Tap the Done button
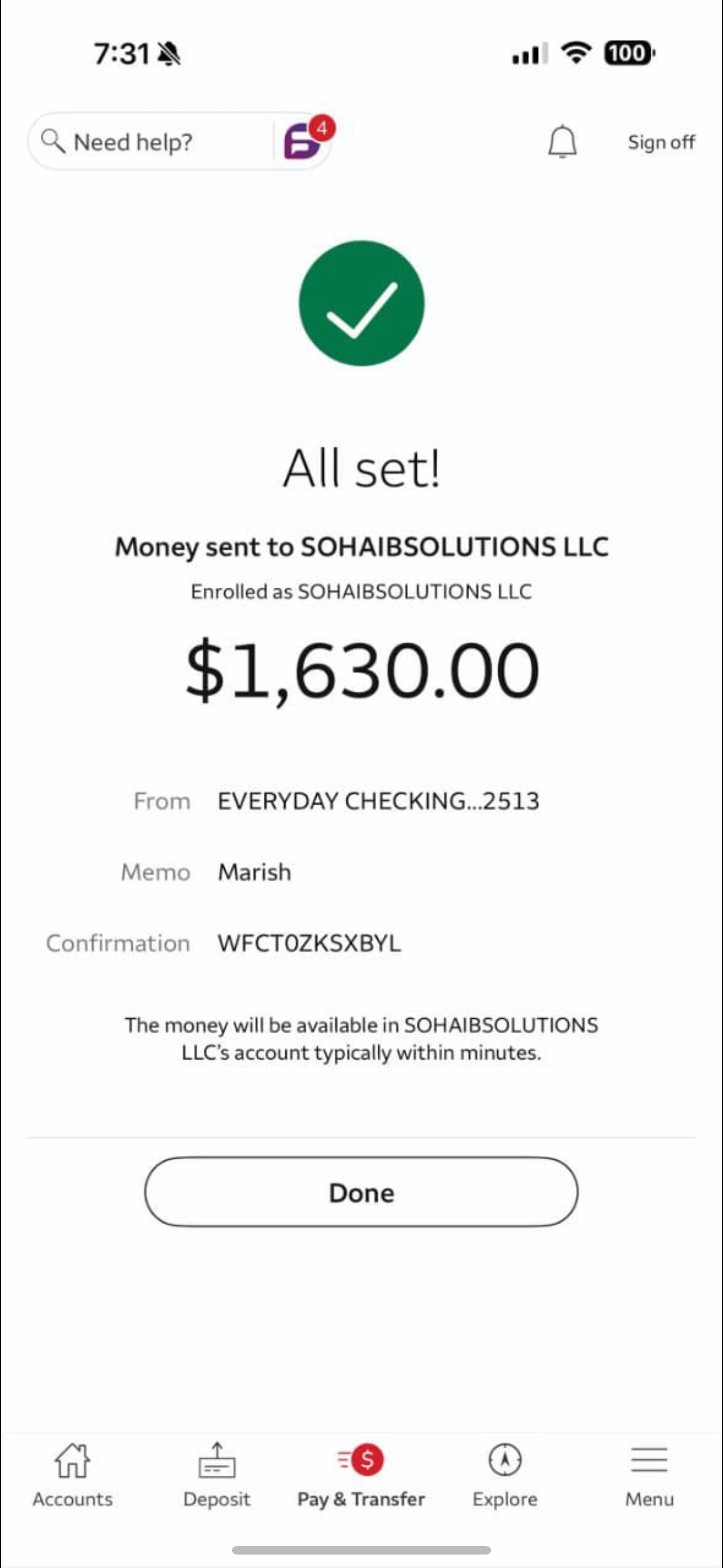 click(361, 1192)
